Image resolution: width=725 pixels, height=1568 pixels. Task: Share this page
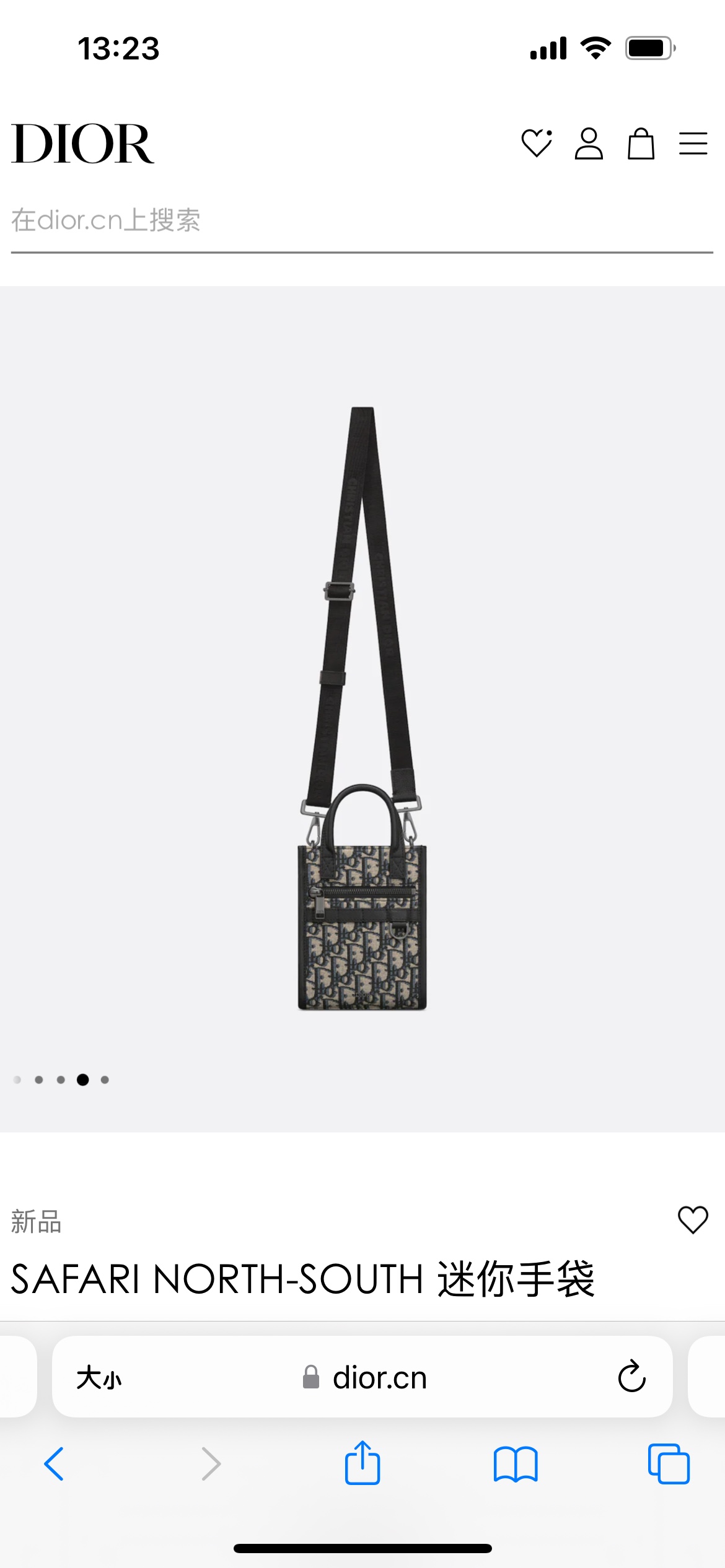[x=362, y=1463]
